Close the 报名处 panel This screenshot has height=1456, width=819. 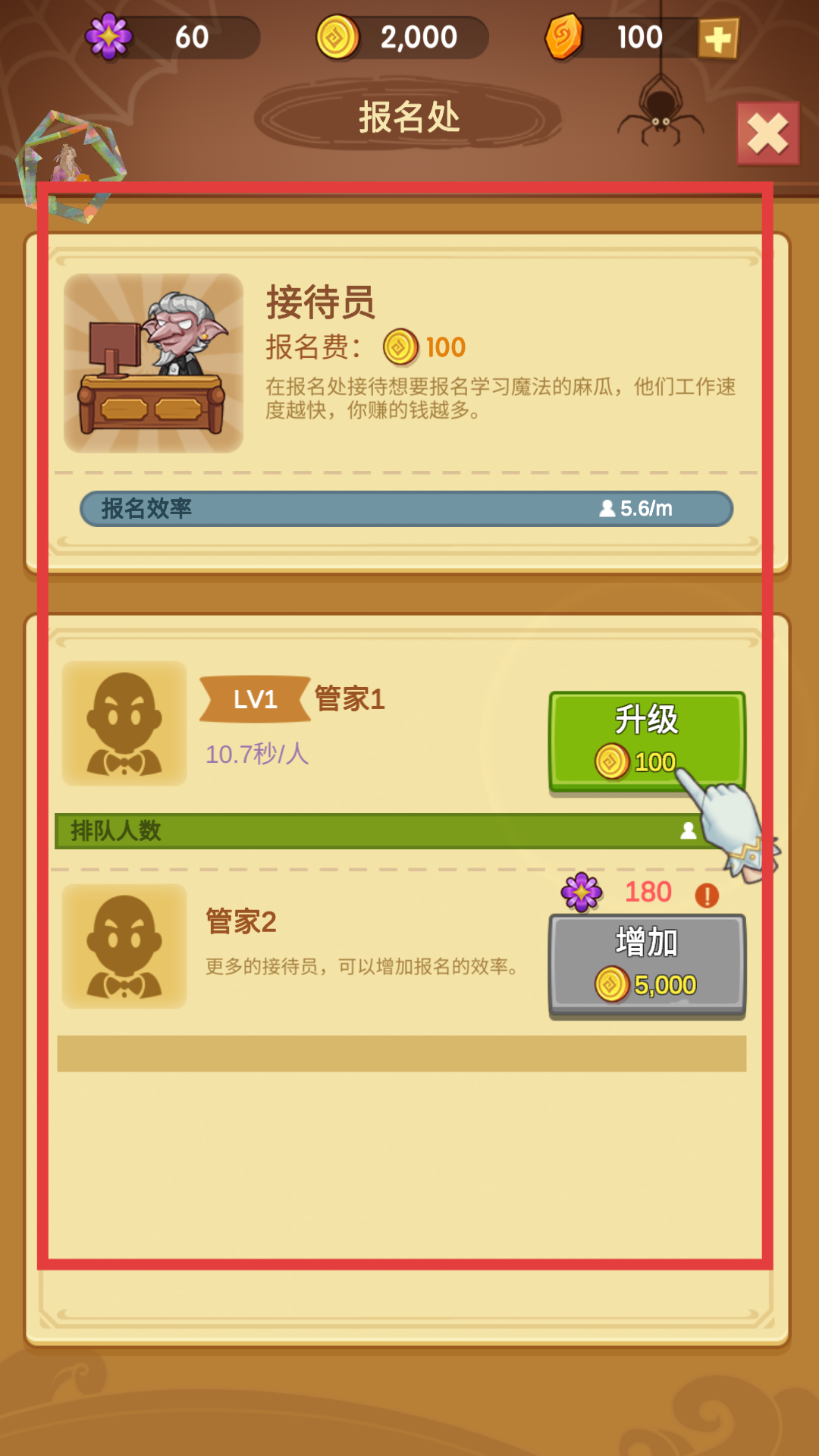coord(767,134)
